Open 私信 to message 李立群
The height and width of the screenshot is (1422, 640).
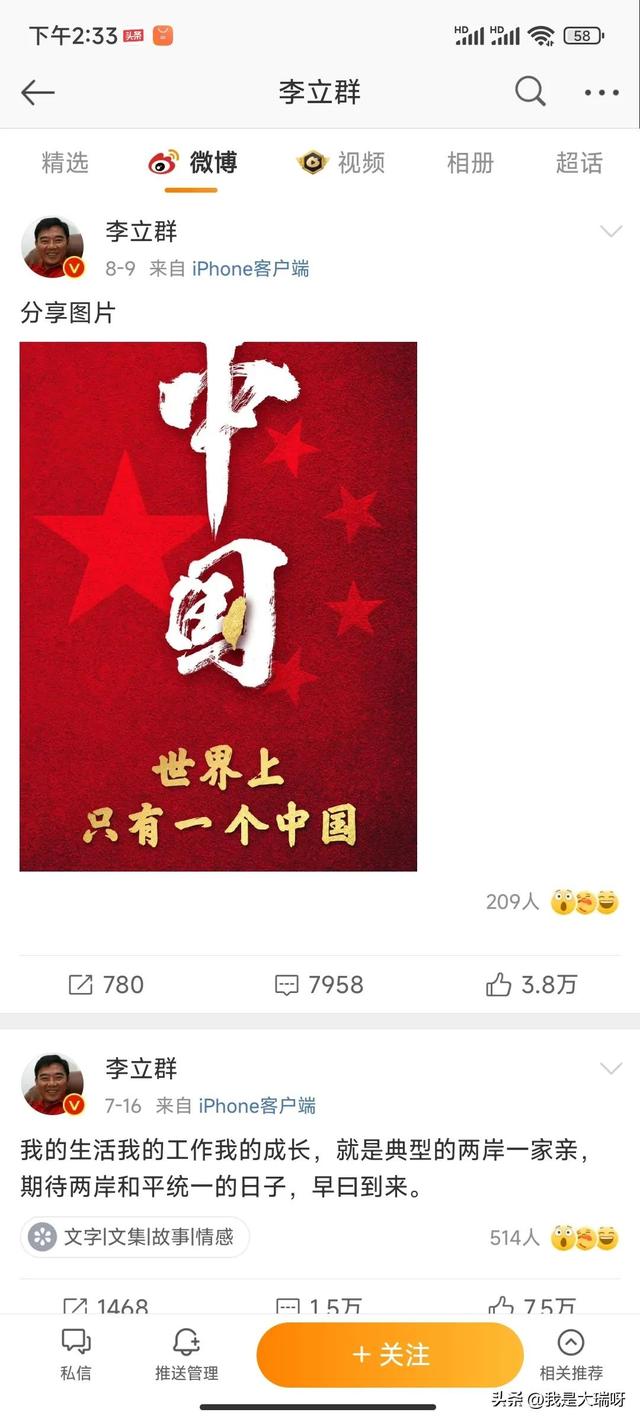point(76,1354)
